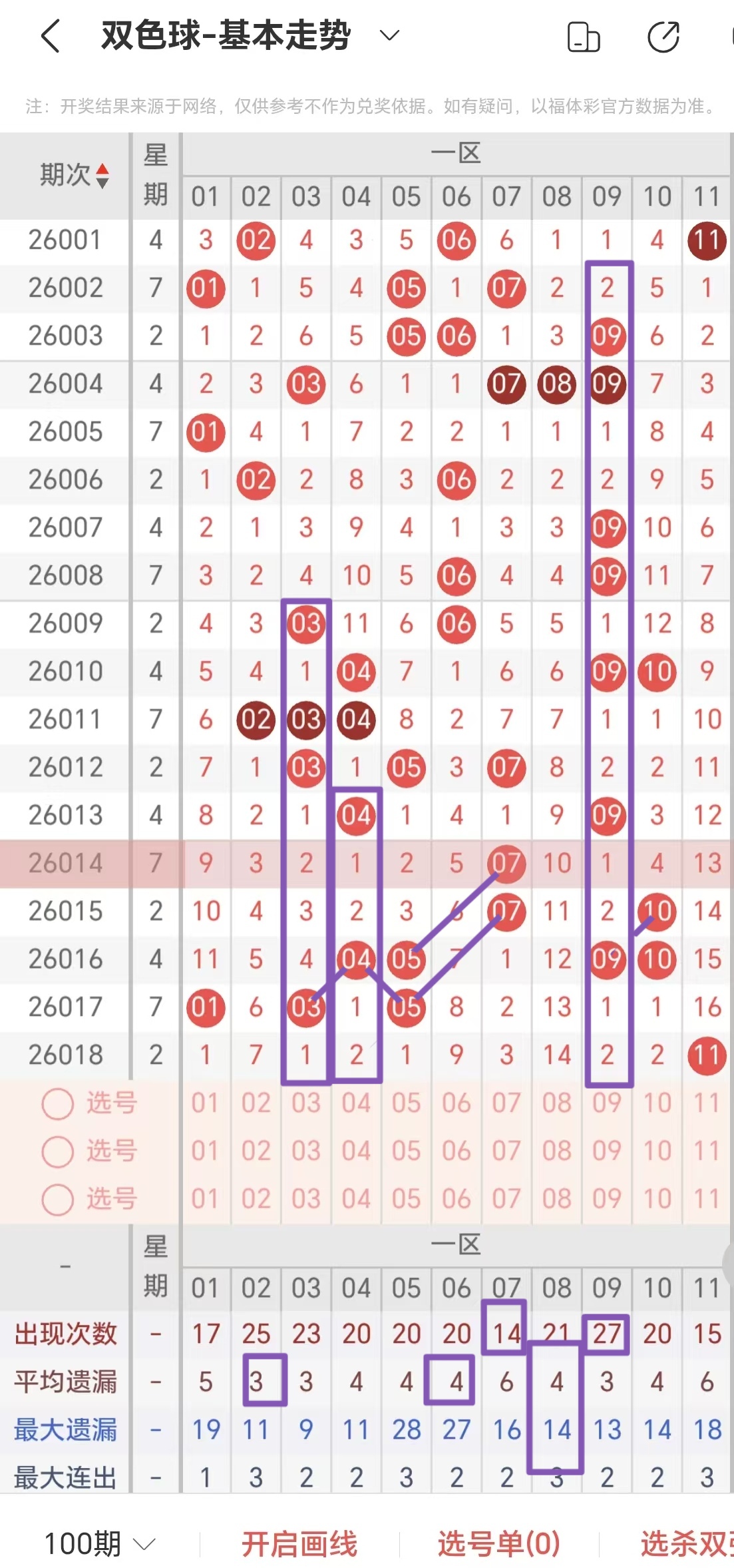Tap the circled 06 in row 26001
The image size is (734, 1568).
pyautogui.click(x=456, y=241)
